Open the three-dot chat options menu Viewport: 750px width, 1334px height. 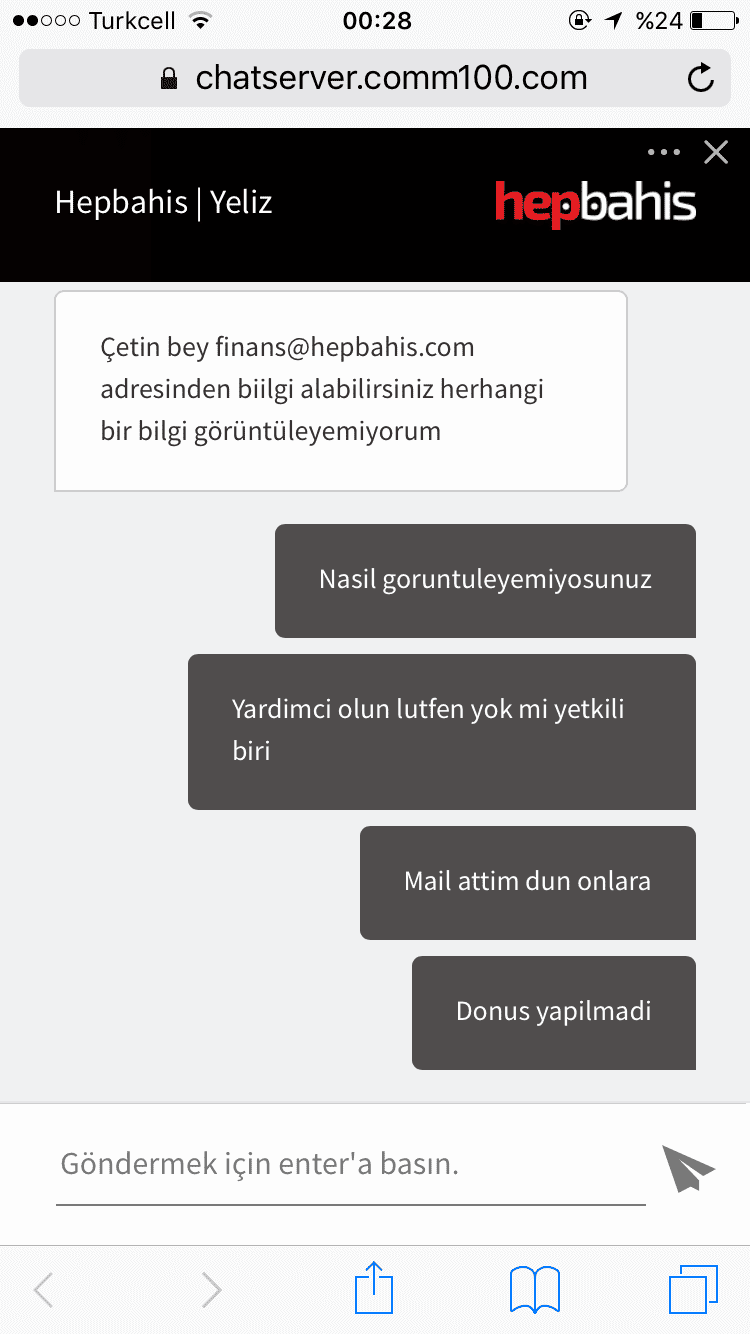[x=664, y=152]
